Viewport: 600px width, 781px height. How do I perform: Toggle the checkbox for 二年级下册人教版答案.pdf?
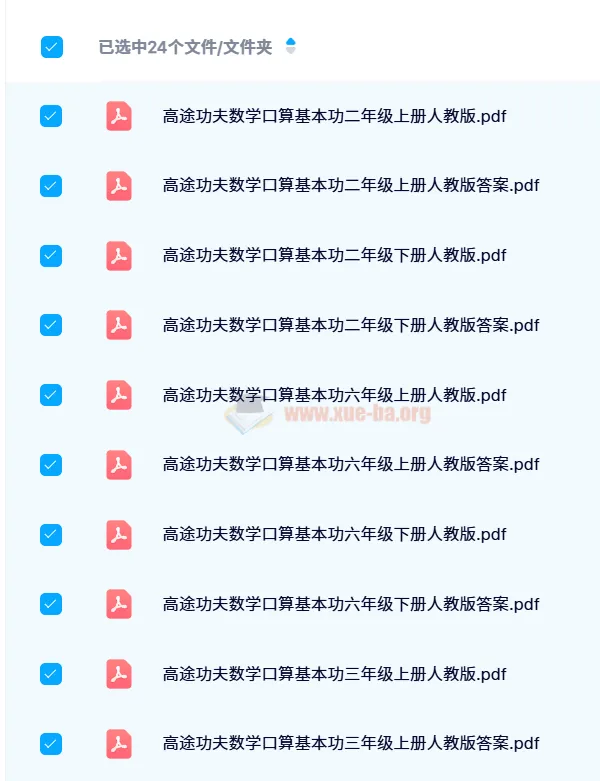(x=51, y=325)
